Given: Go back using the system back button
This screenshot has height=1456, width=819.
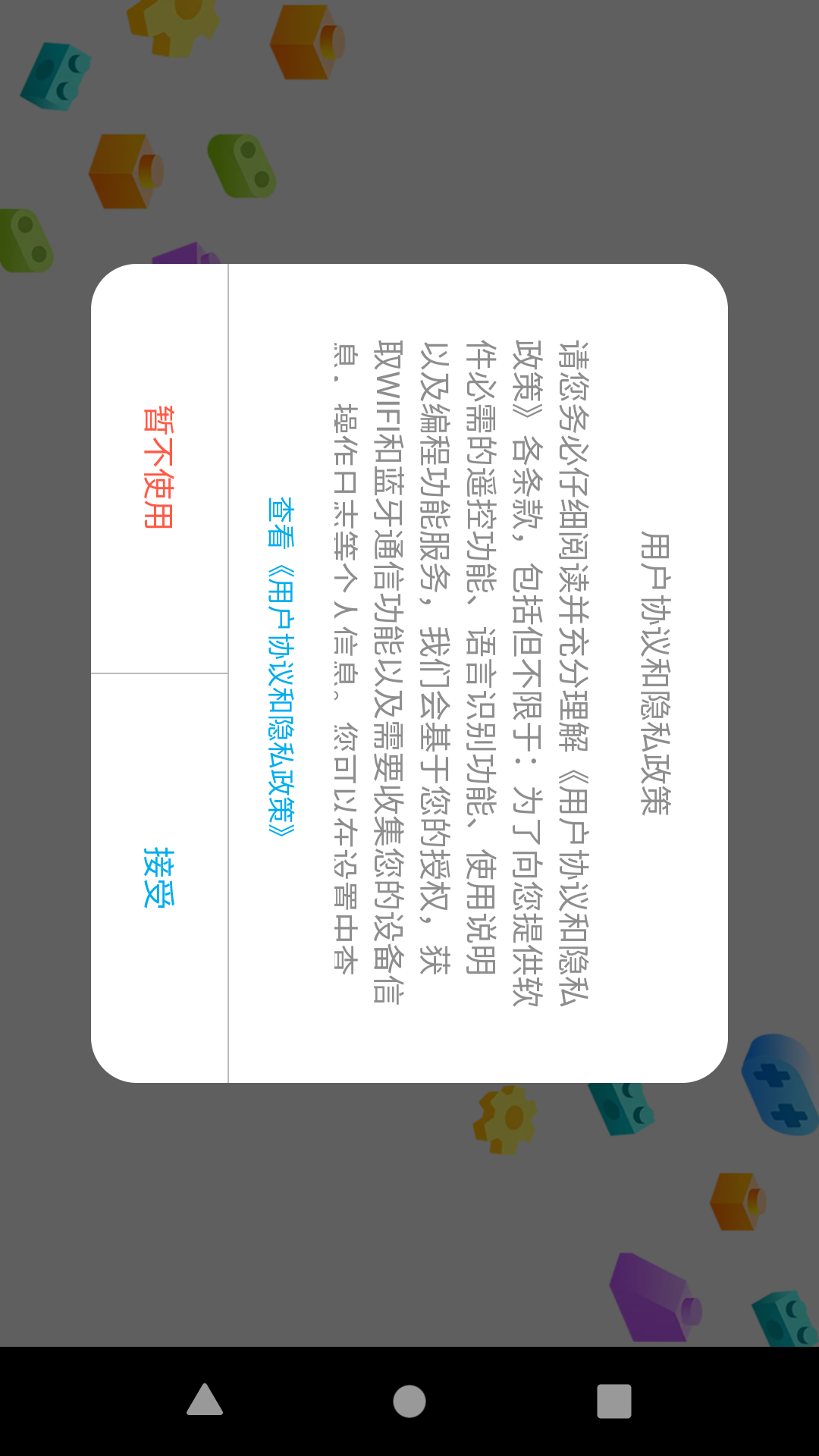Looking at the screenshot, I should coord(205,1400).
